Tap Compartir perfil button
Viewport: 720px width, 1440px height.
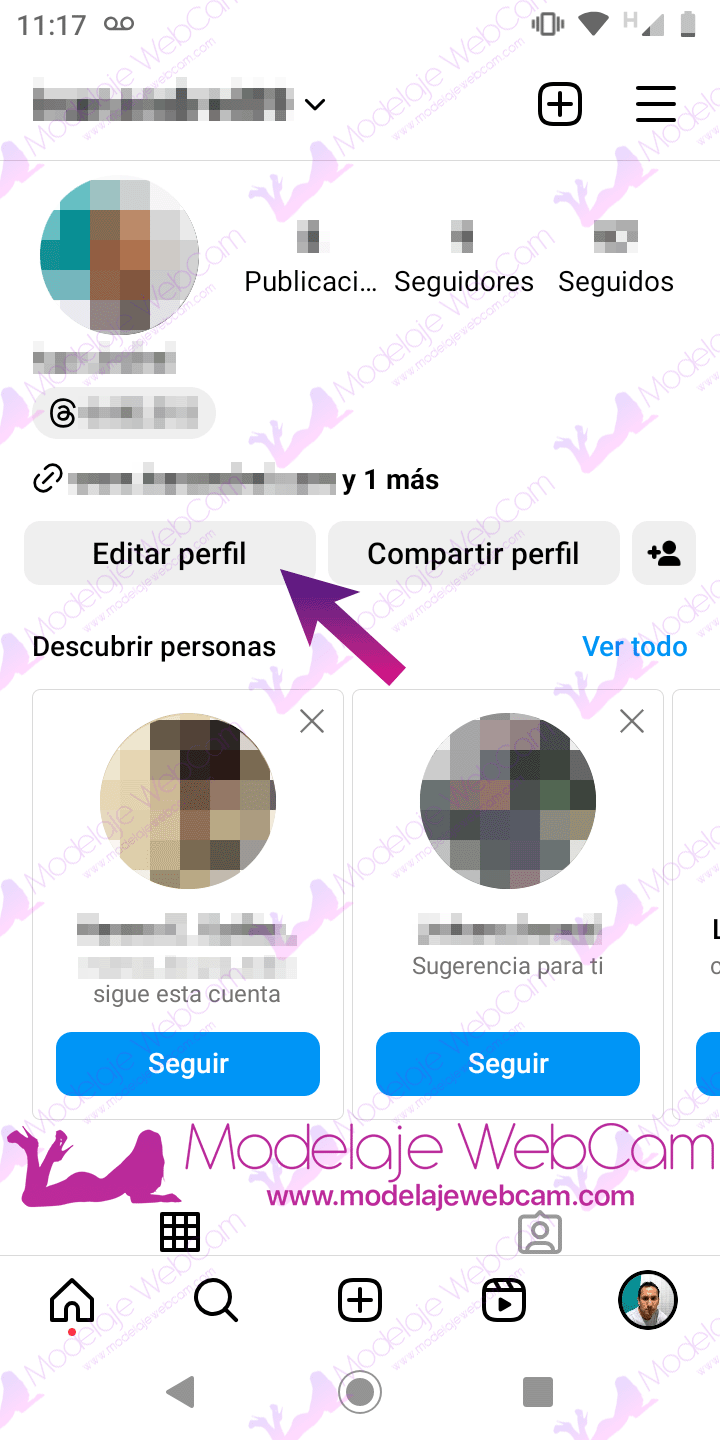pyautogui.click(x=473, y=554)
